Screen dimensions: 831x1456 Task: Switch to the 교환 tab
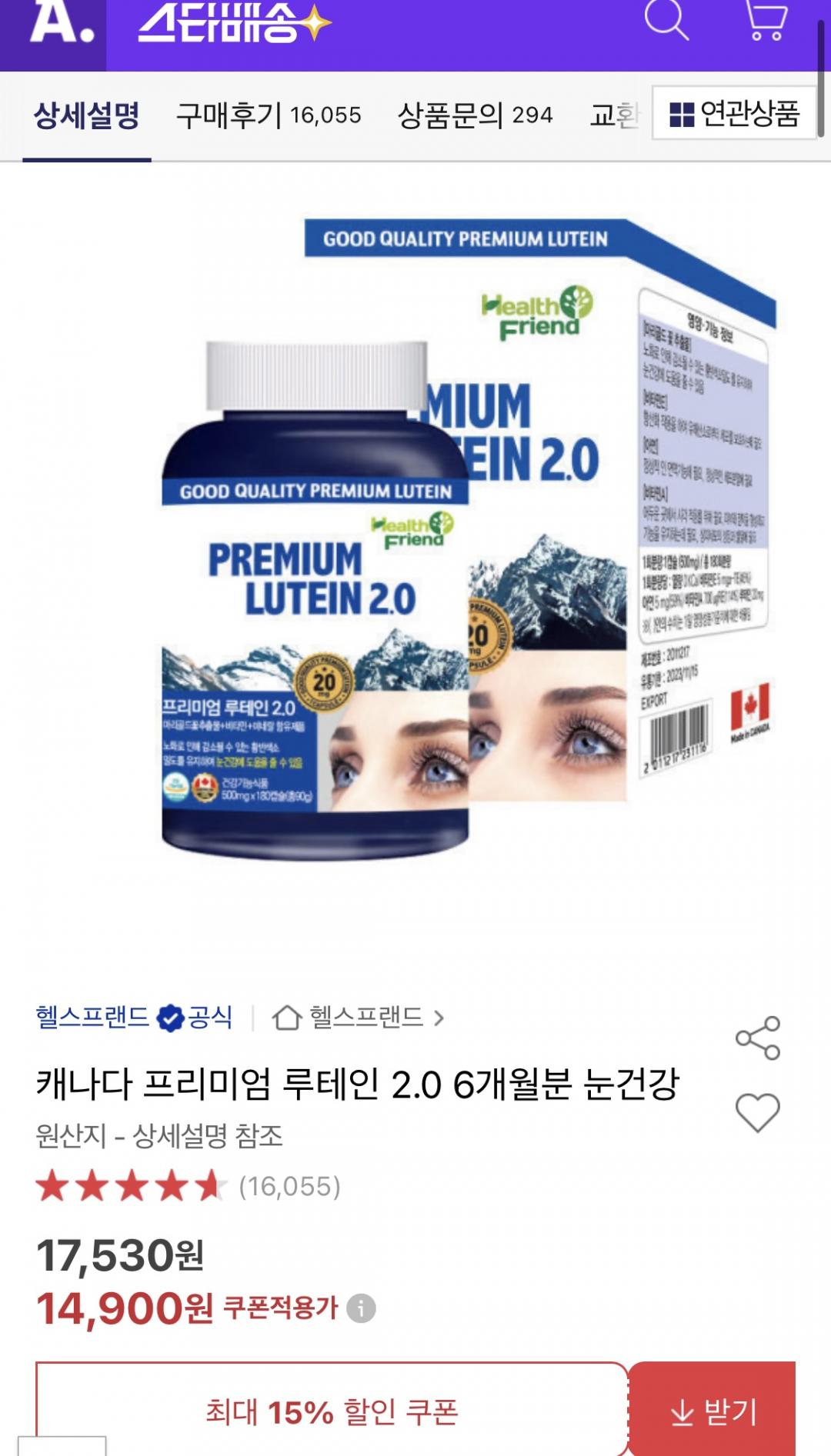(615, 115)
